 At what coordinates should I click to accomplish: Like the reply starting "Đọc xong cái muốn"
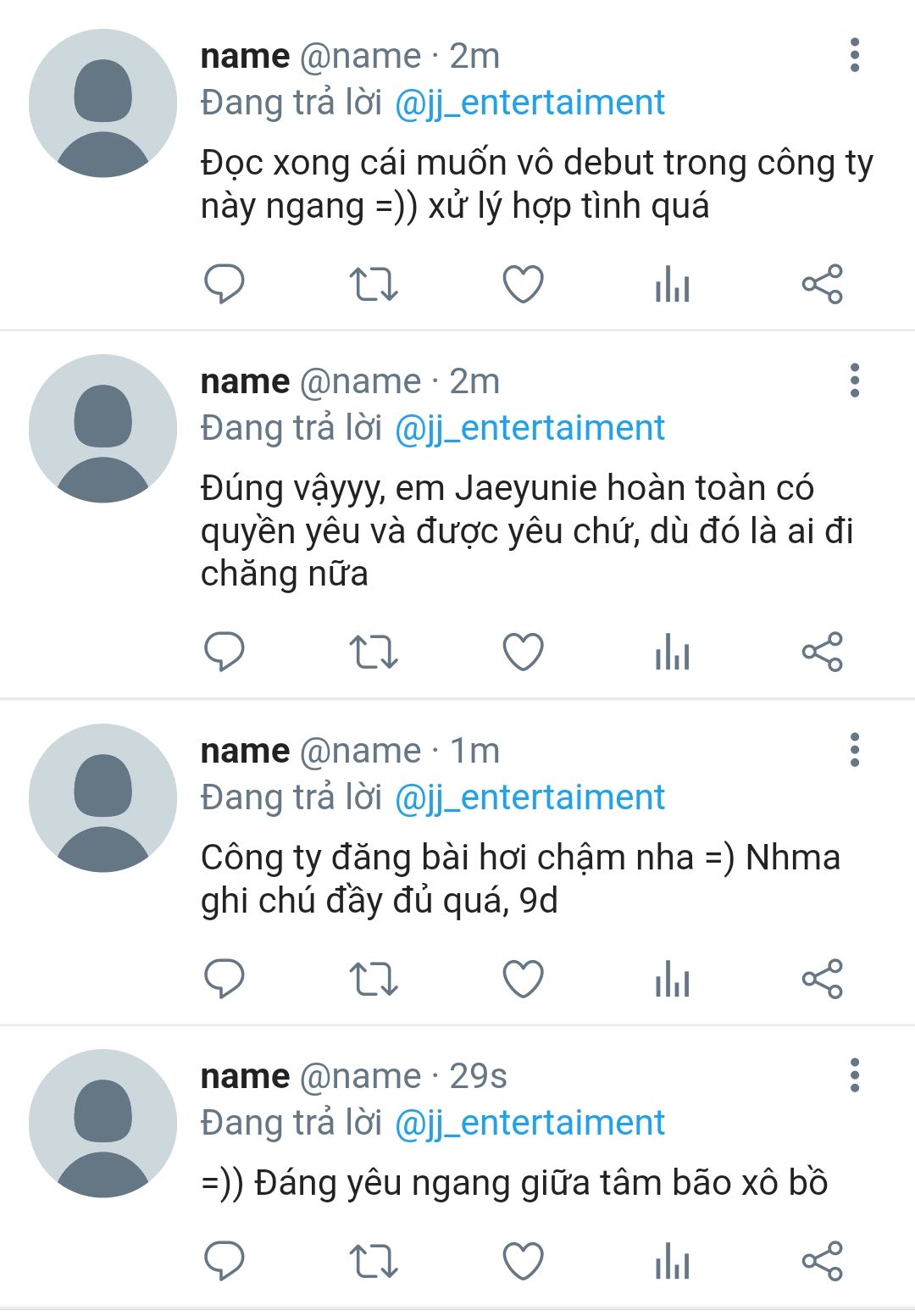coord(523,284)
